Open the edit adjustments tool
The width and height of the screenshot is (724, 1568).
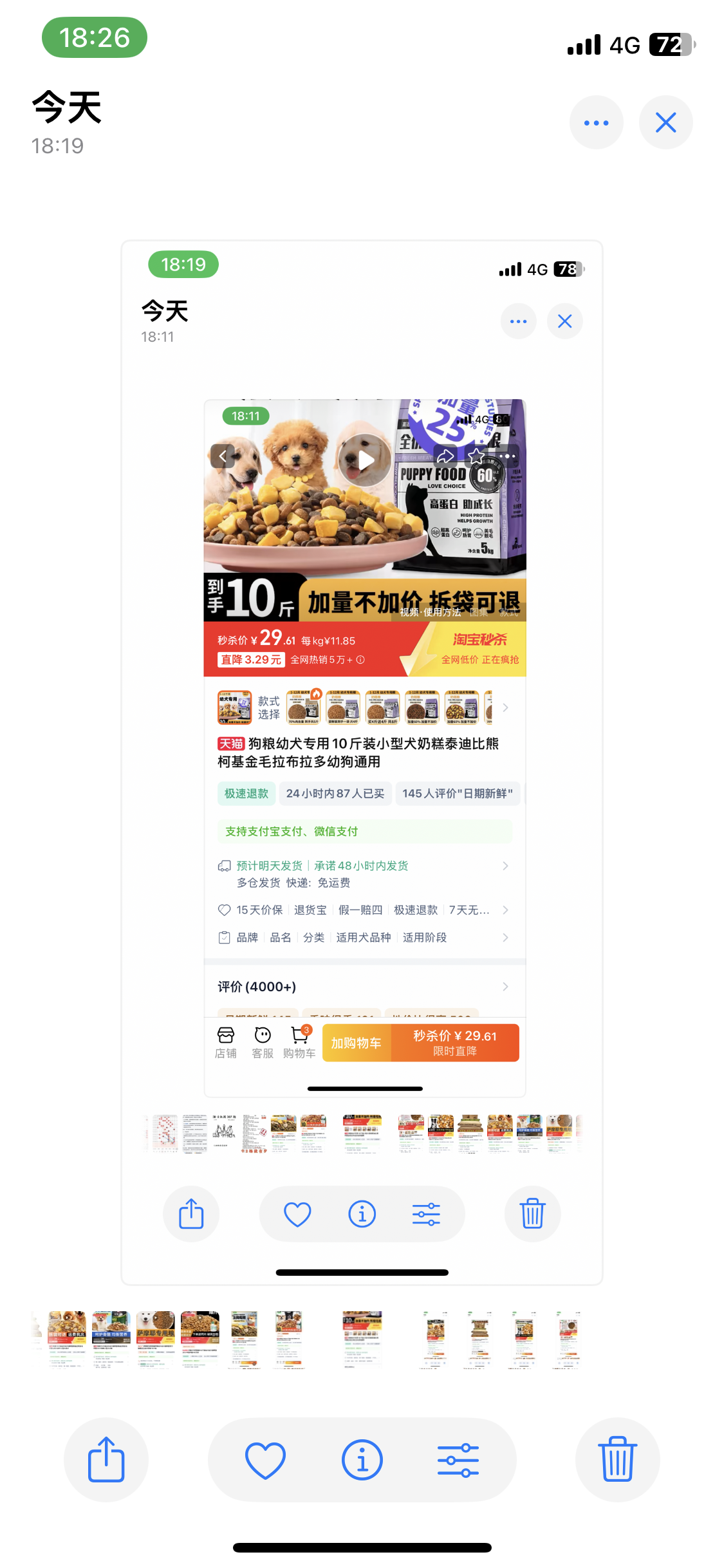click(458, 1459)
